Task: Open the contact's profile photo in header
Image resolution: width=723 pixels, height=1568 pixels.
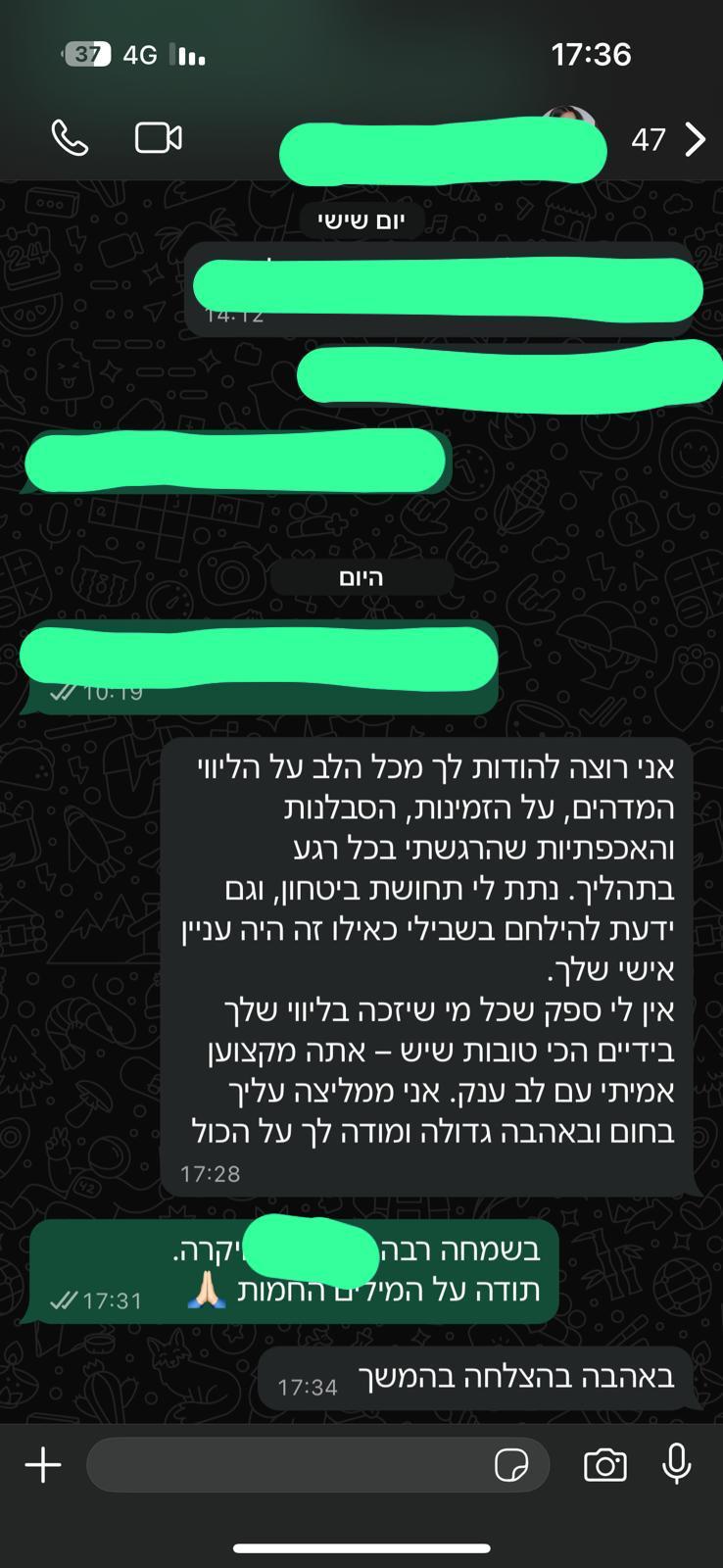Action: click(568, 122)
